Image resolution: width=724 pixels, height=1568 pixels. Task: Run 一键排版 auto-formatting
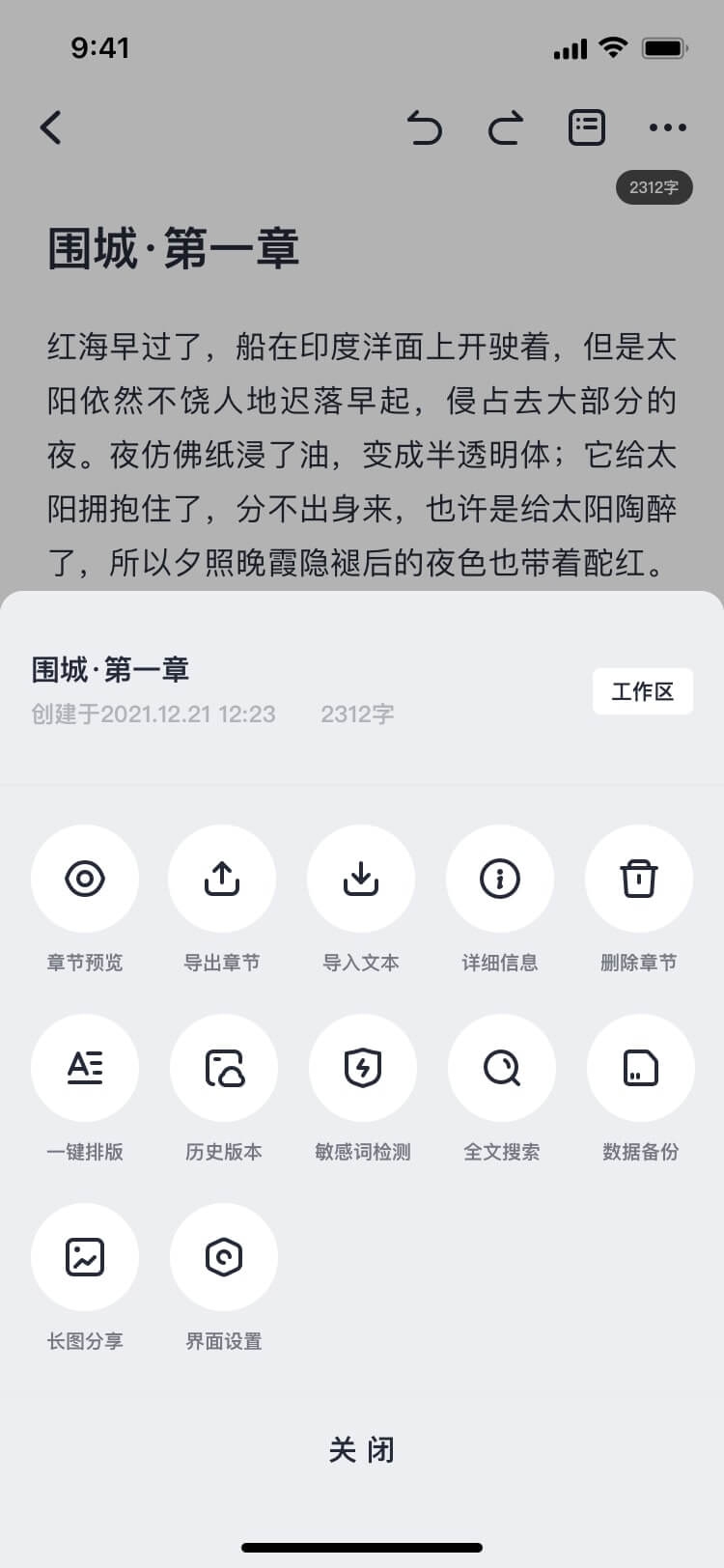pyautogui.click(x=85, y=1068)
